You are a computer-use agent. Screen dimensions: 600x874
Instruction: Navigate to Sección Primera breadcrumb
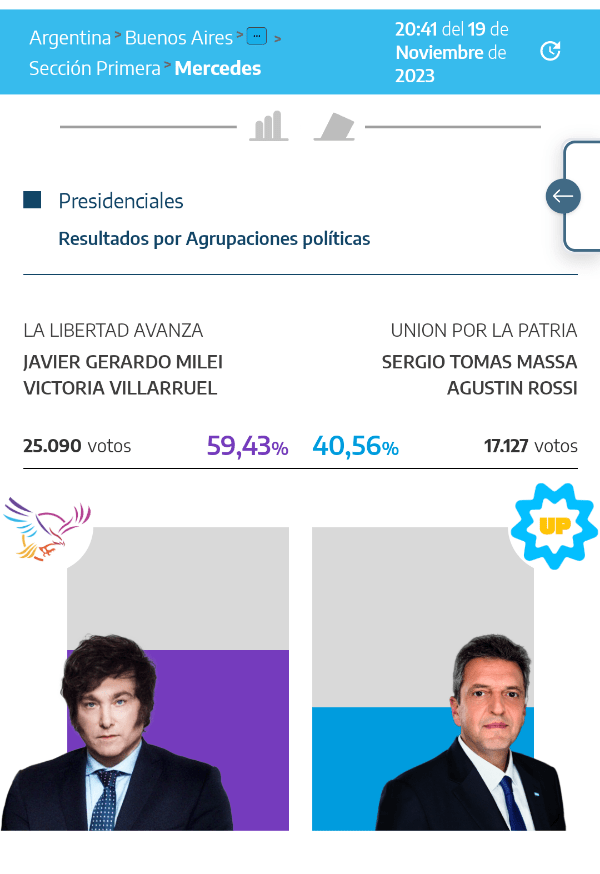pos(94,68)
